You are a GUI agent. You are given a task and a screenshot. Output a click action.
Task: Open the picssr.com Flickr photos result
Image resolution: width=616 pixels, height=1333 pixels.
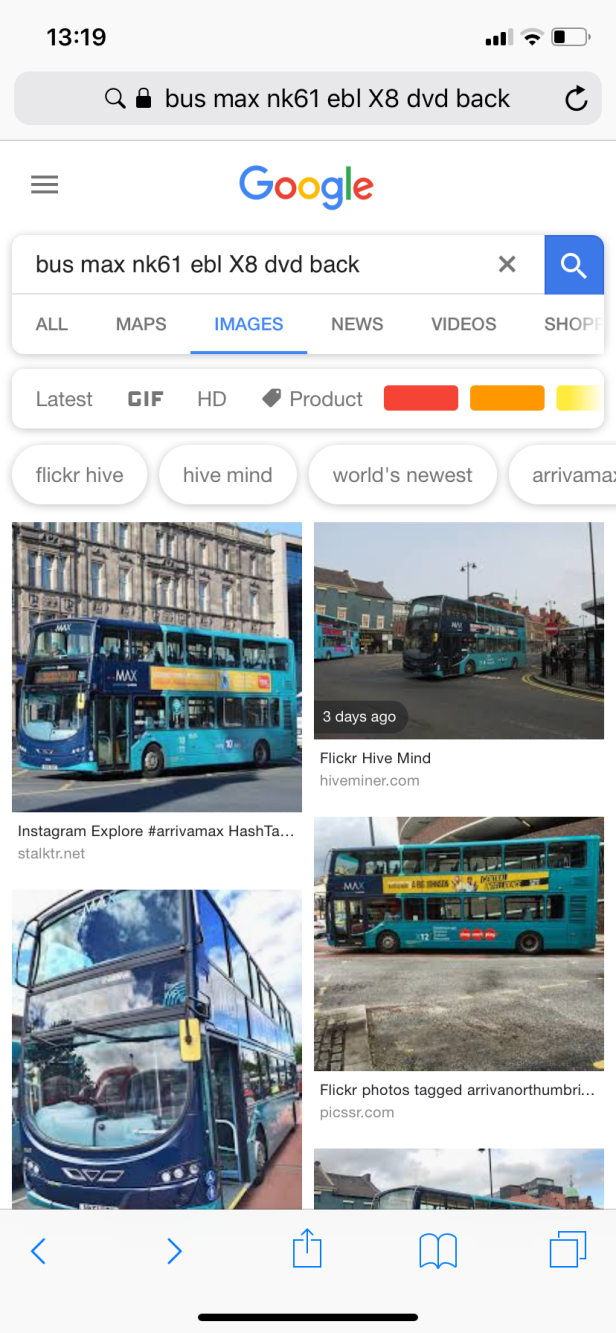pos(459,944)
